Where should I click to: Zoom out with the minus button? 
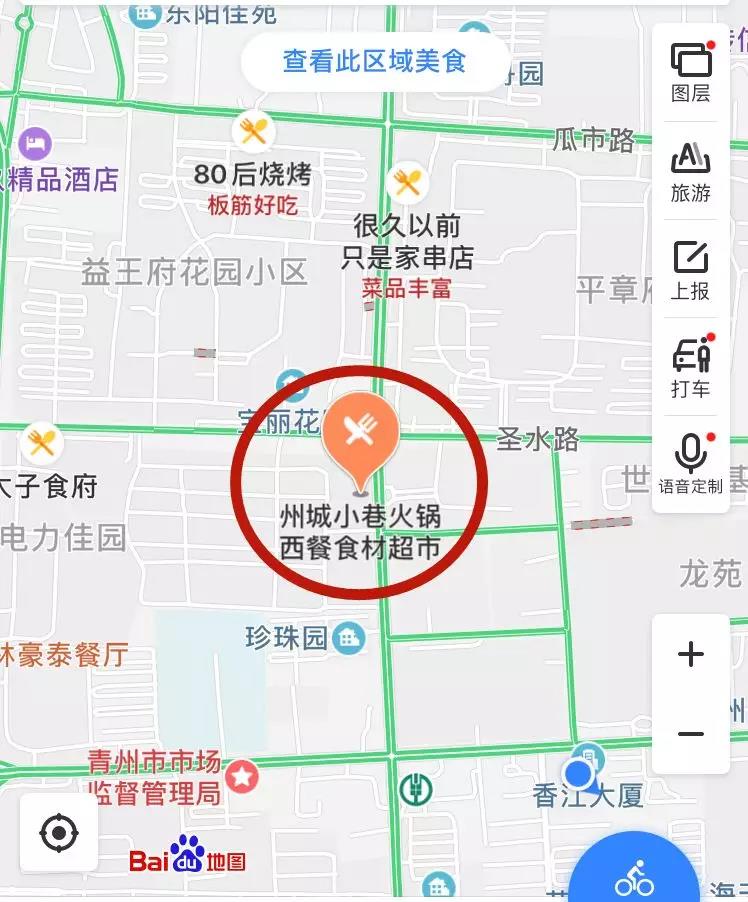point(690,734)
